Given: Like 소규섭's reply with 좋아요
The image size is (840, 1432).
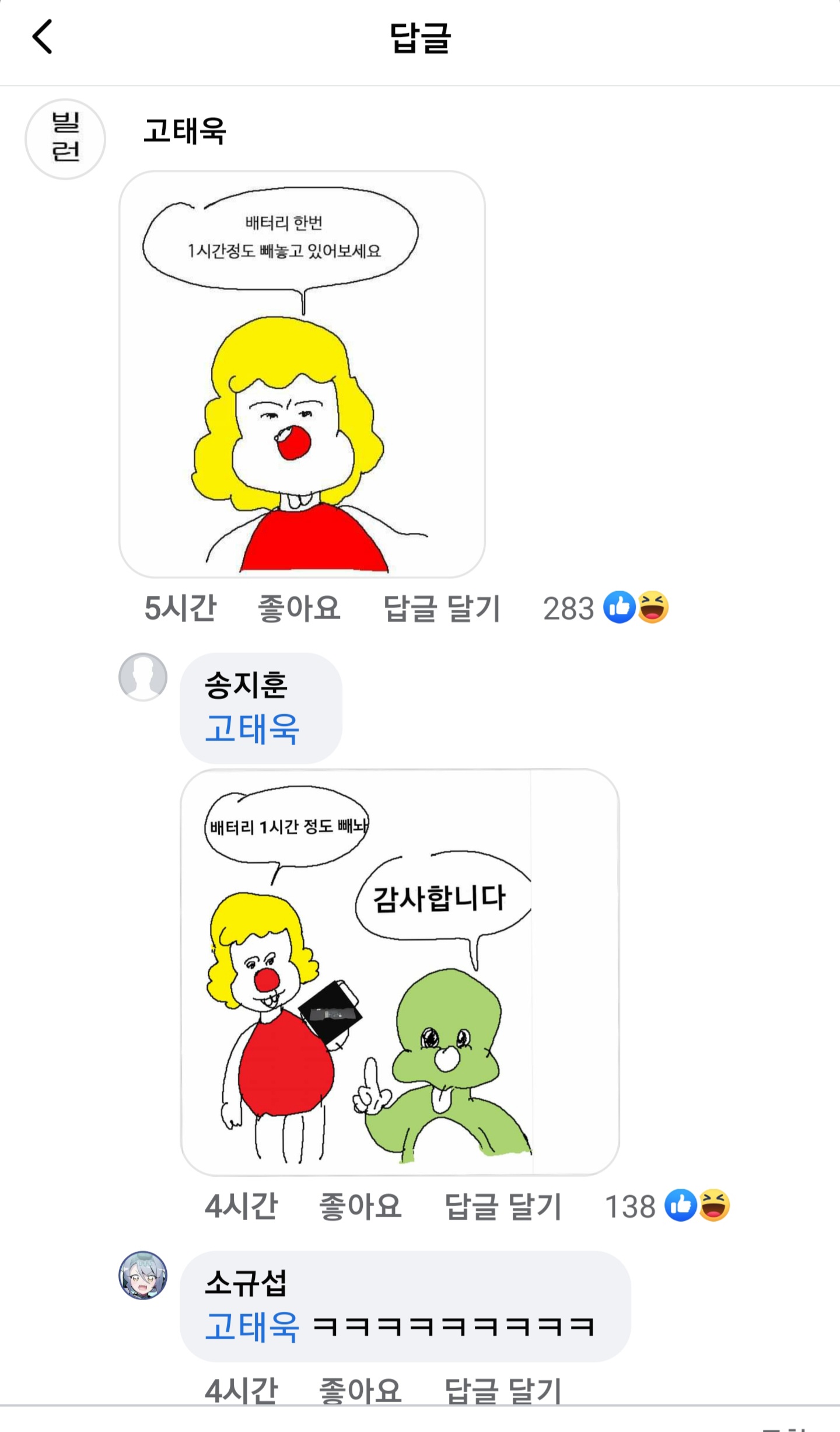Looking at the screenshot, I should tap(360, 1390).
